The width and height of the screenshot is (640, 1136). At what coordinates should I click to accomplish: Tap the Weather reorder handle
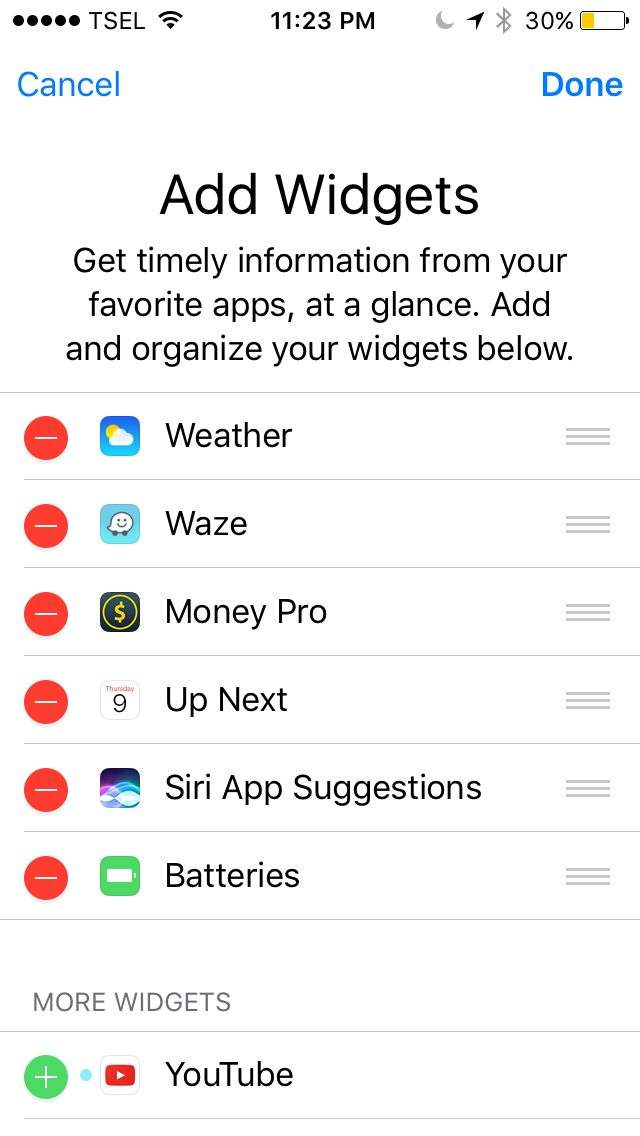[588, 436]
